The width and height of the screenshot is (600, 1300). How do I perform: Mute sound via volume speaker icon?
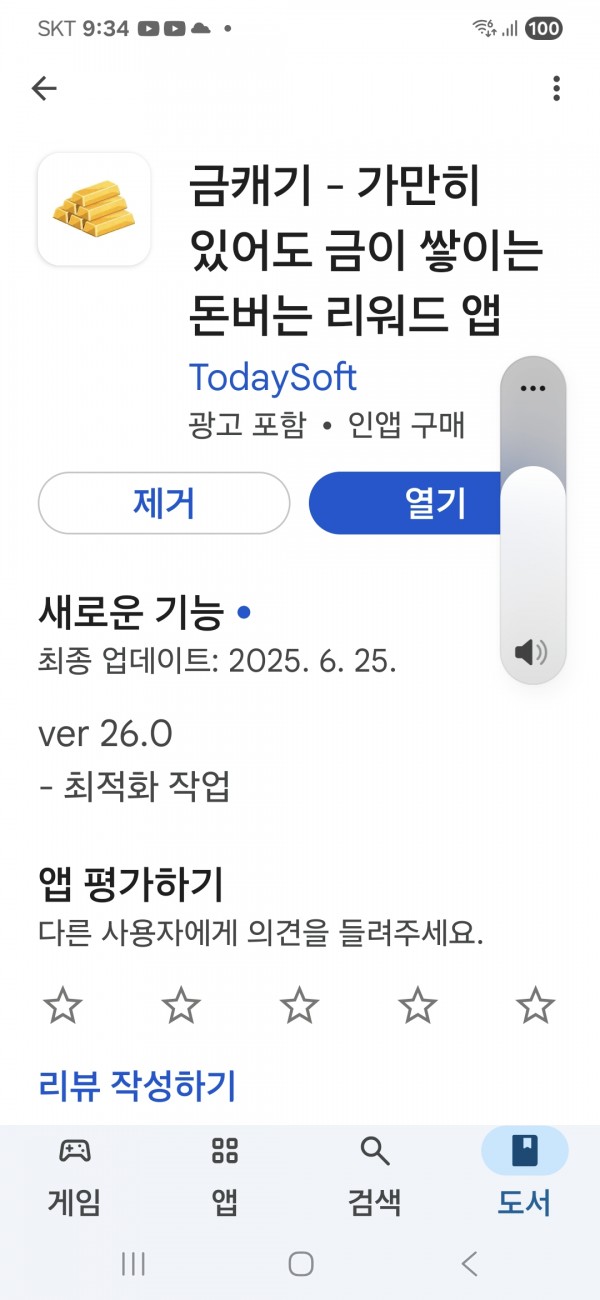pos(531,653)
